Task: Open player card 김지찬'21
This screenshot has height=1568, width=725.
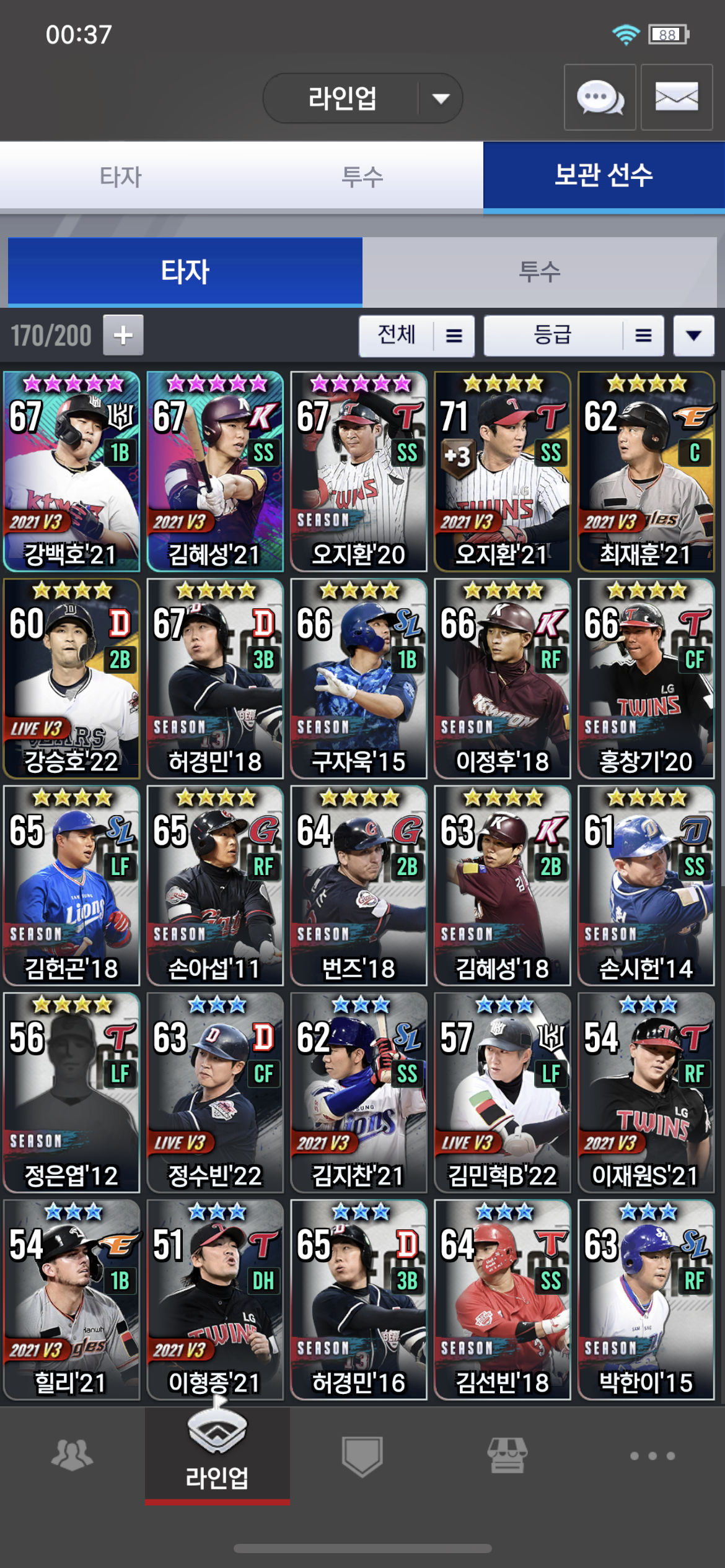Action: (358, 1092)
